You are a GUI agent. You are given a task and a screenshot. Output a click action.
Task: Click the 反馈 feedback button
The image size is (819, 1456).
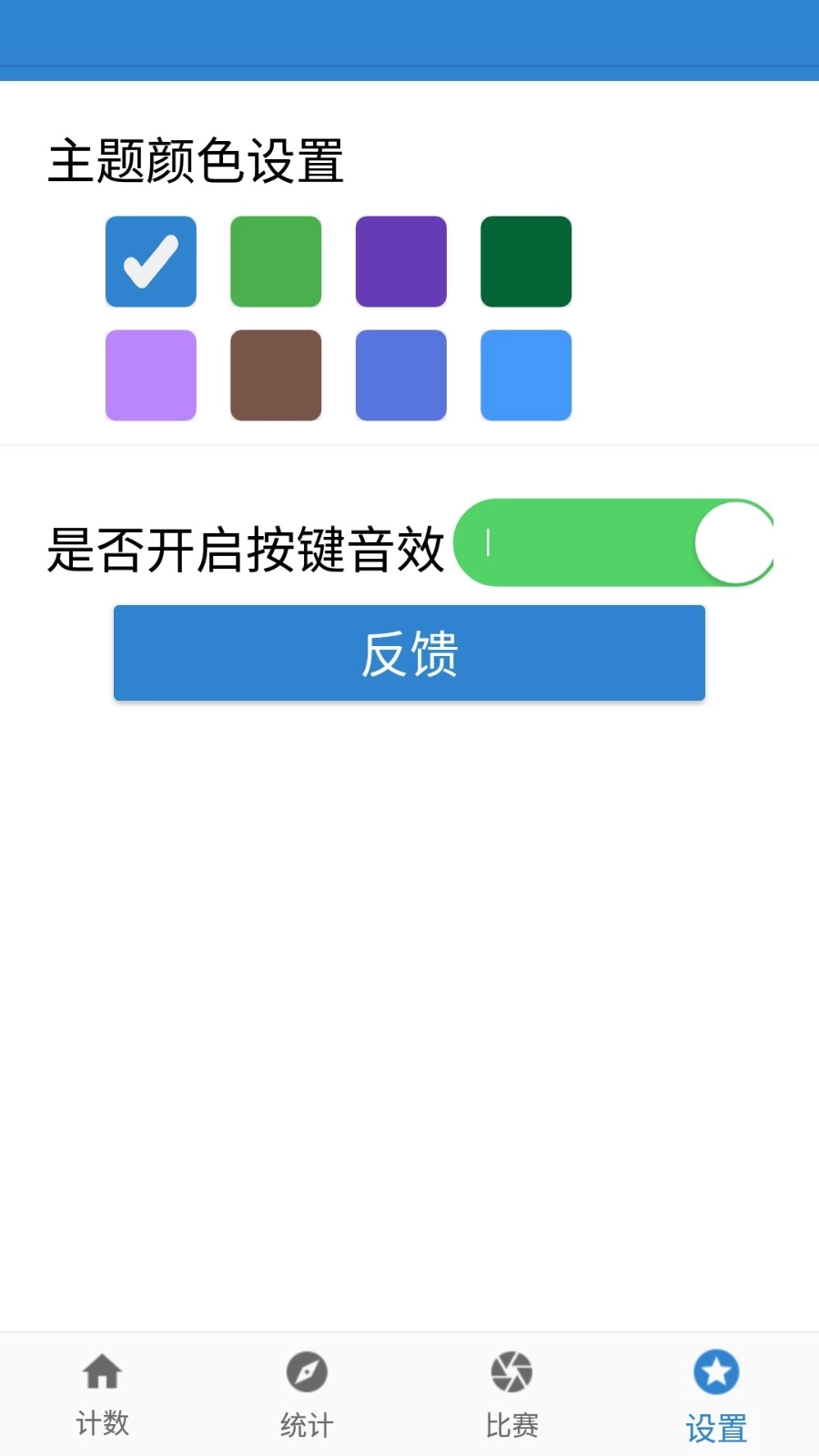click(409, 652)
